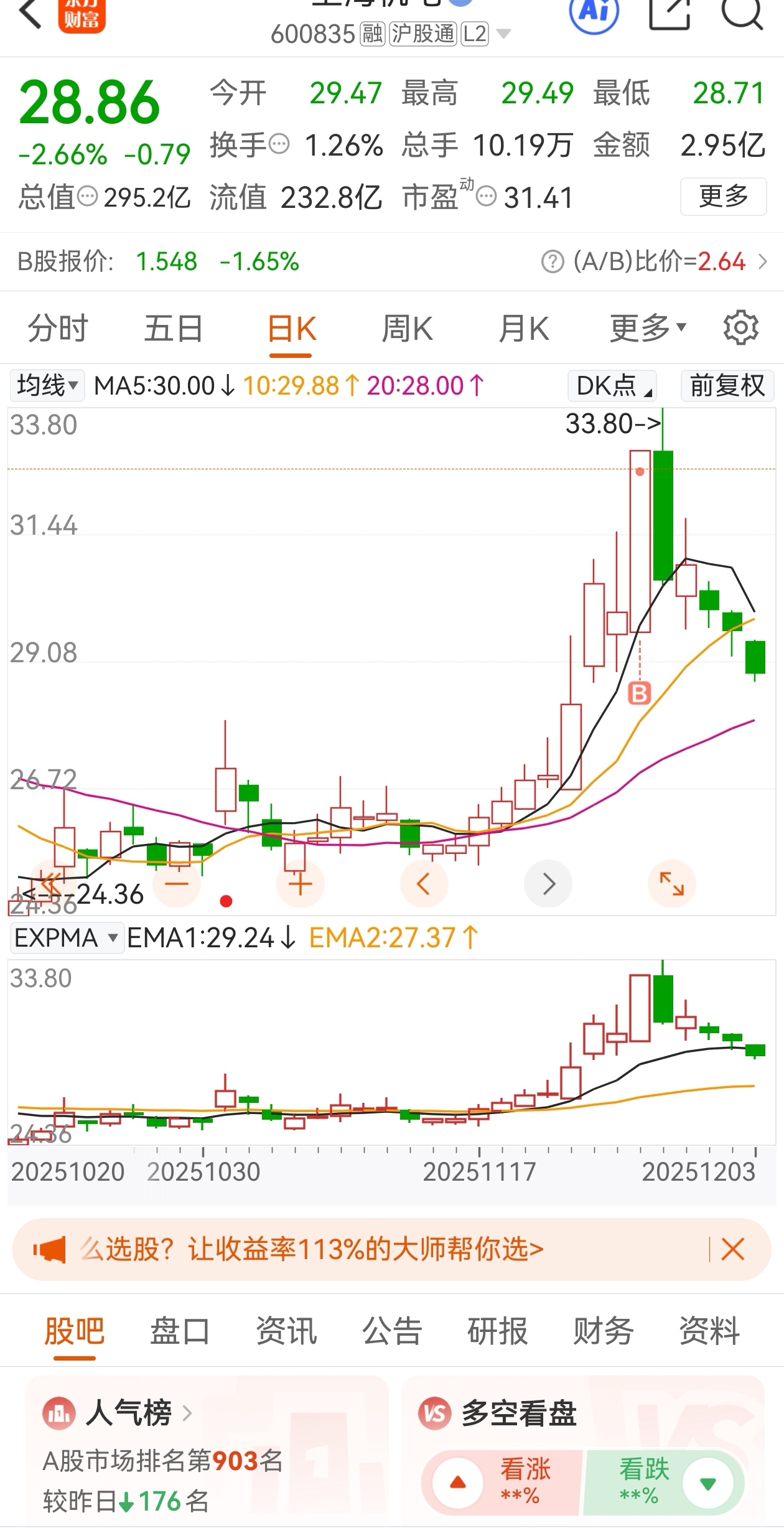
Task: Select the 月K chart tab
Action: click(524, 329)
